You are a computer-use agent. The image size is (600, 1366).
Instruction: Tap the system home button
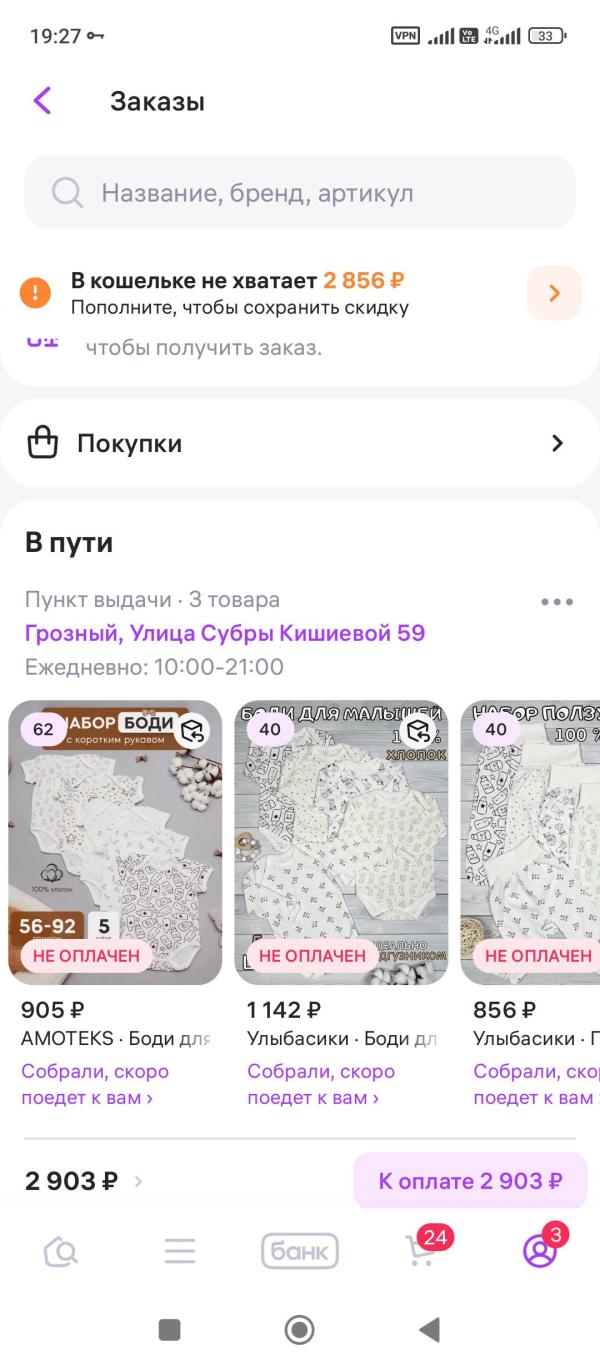pos(299,1330)
